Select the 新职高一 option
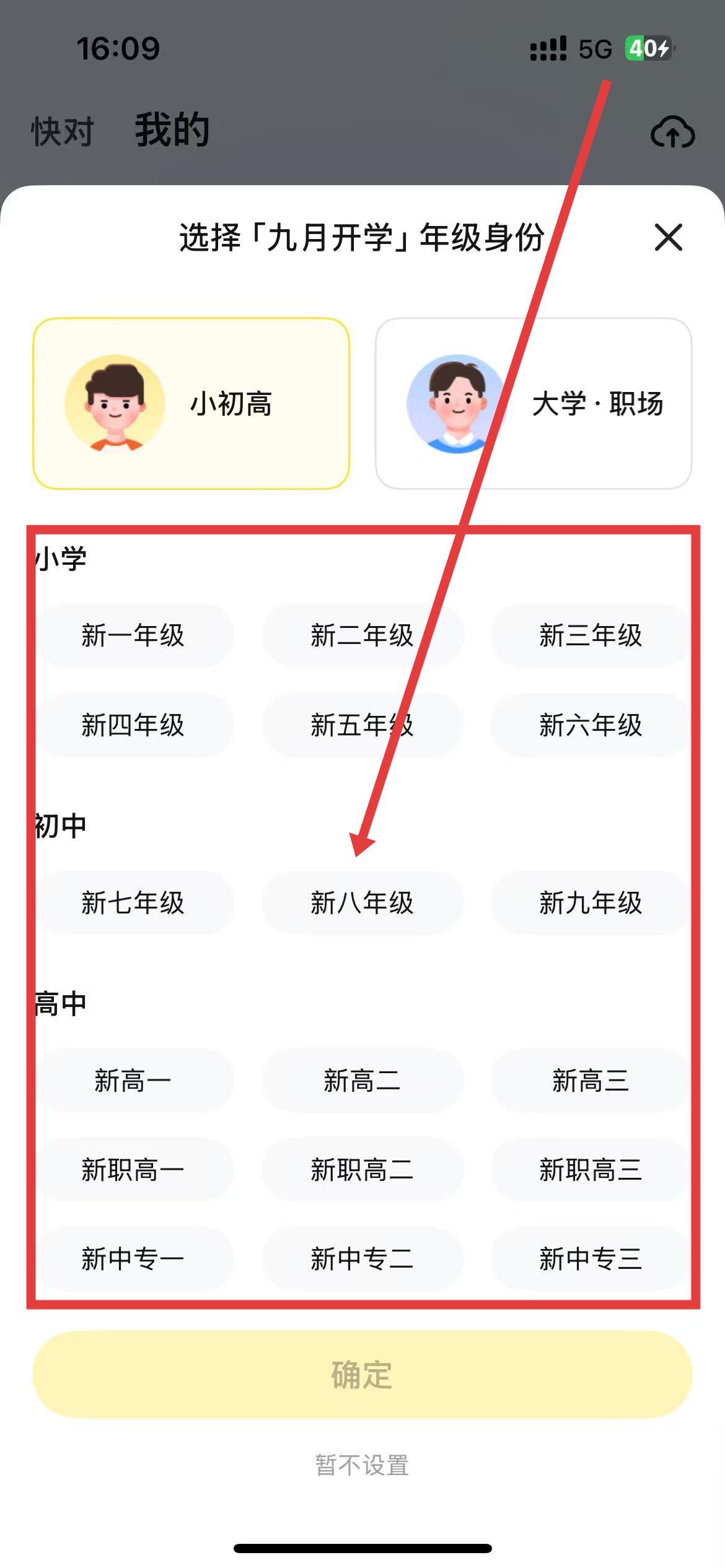This screenshot has height=1568, width=725. point(133,1170)
